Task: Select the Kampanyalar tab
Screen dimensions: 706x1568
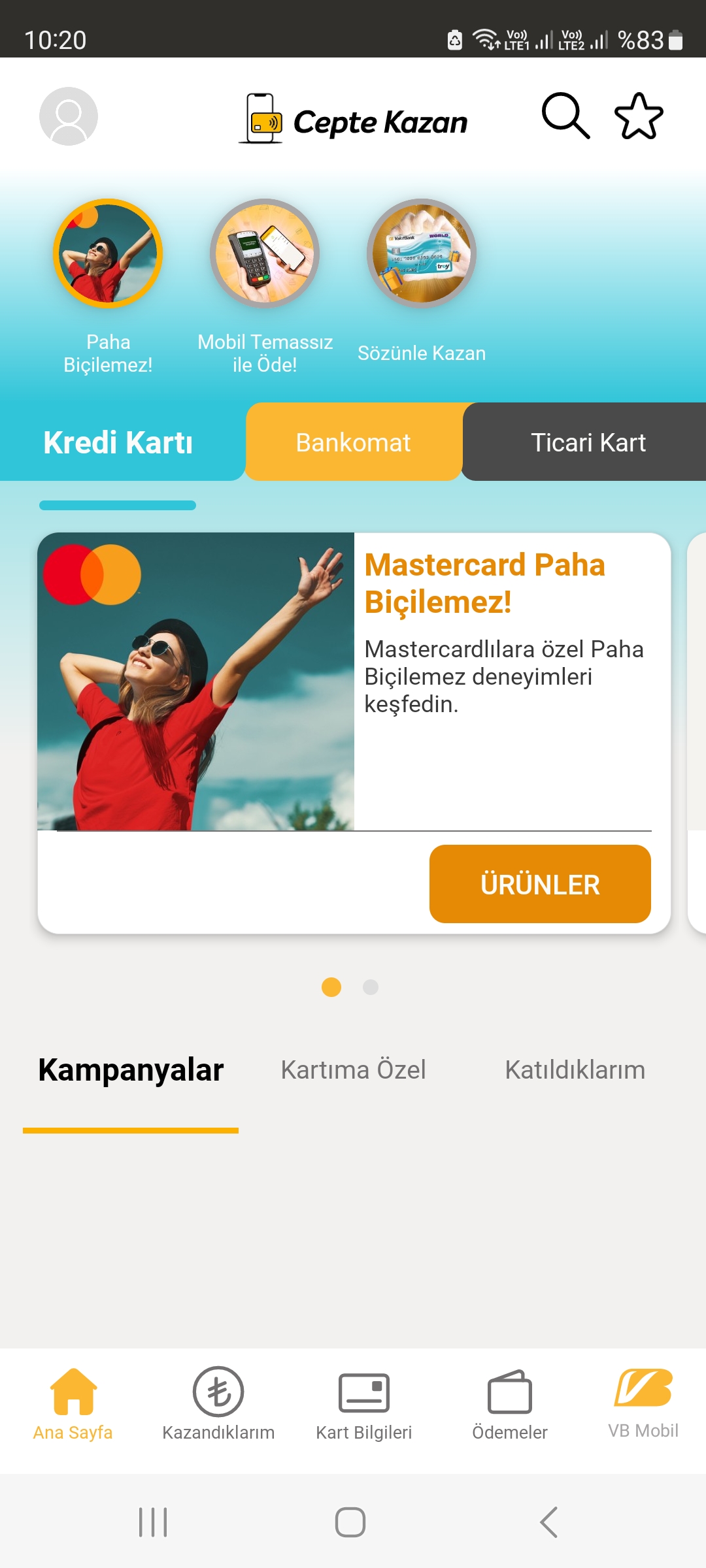Action: [131, 1070]
